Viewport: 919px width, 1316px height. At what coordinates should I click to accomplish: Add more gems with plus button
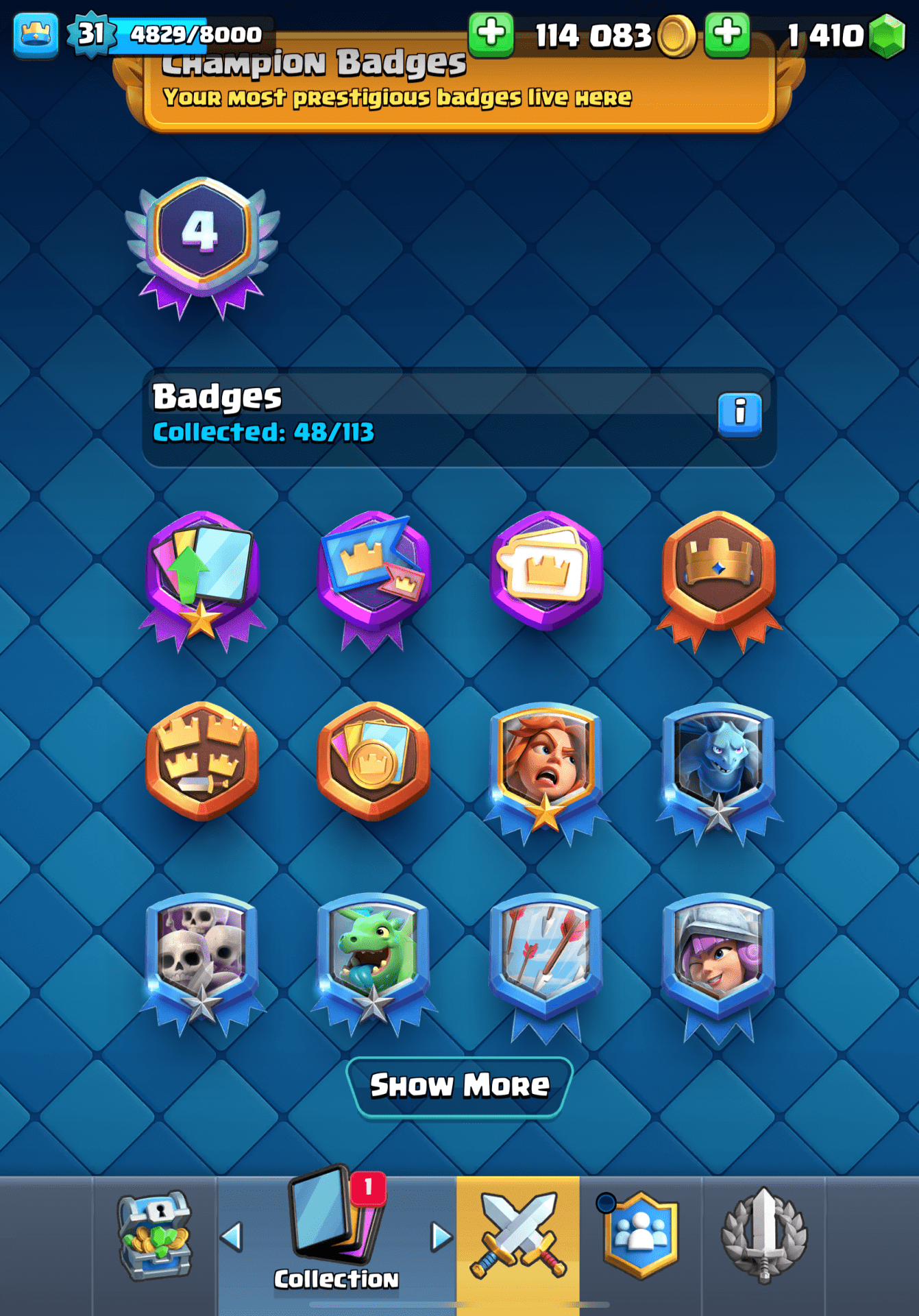coord(727,34)
